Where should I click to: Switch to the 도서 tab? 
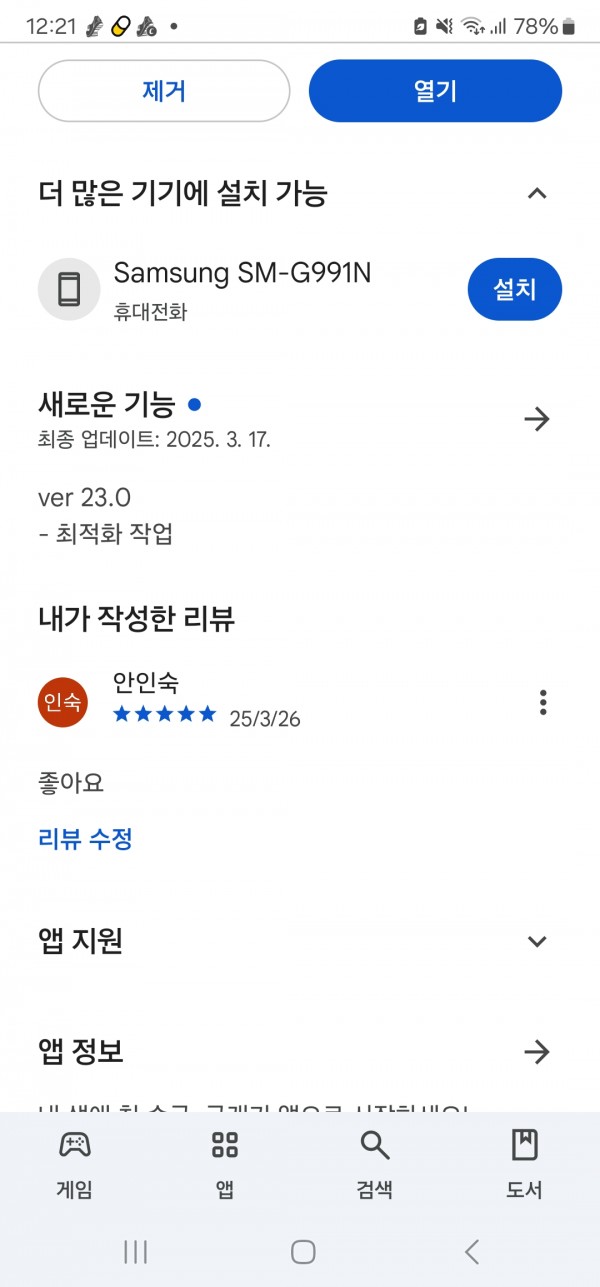click(x=525, y=1165)
